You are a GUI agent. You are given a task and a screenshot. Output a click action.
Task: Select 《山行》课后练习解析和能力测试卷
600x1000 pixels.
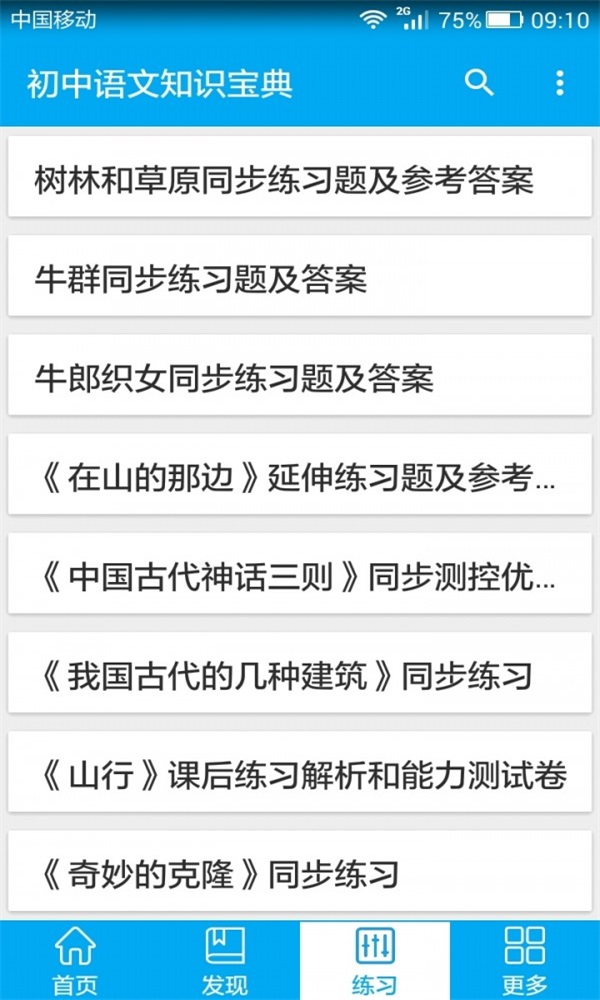point(300,776)
